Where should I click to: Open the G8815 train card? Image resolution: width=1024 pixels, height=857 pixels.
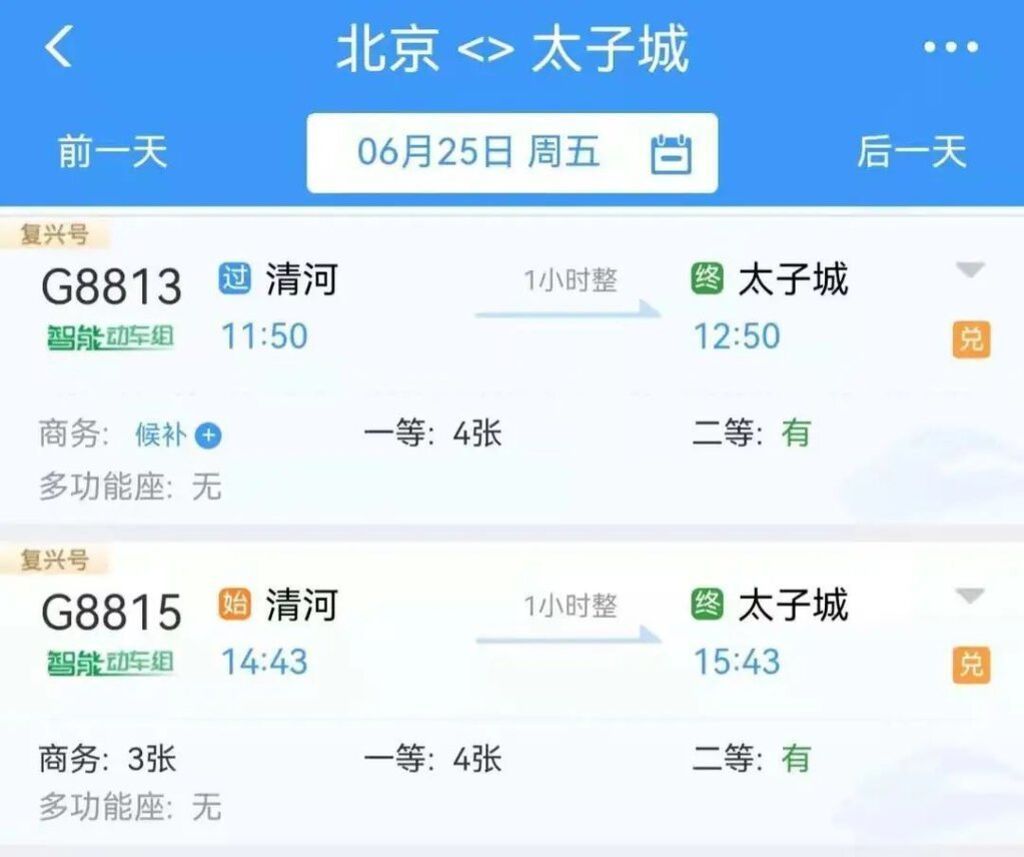click(111, 612)
